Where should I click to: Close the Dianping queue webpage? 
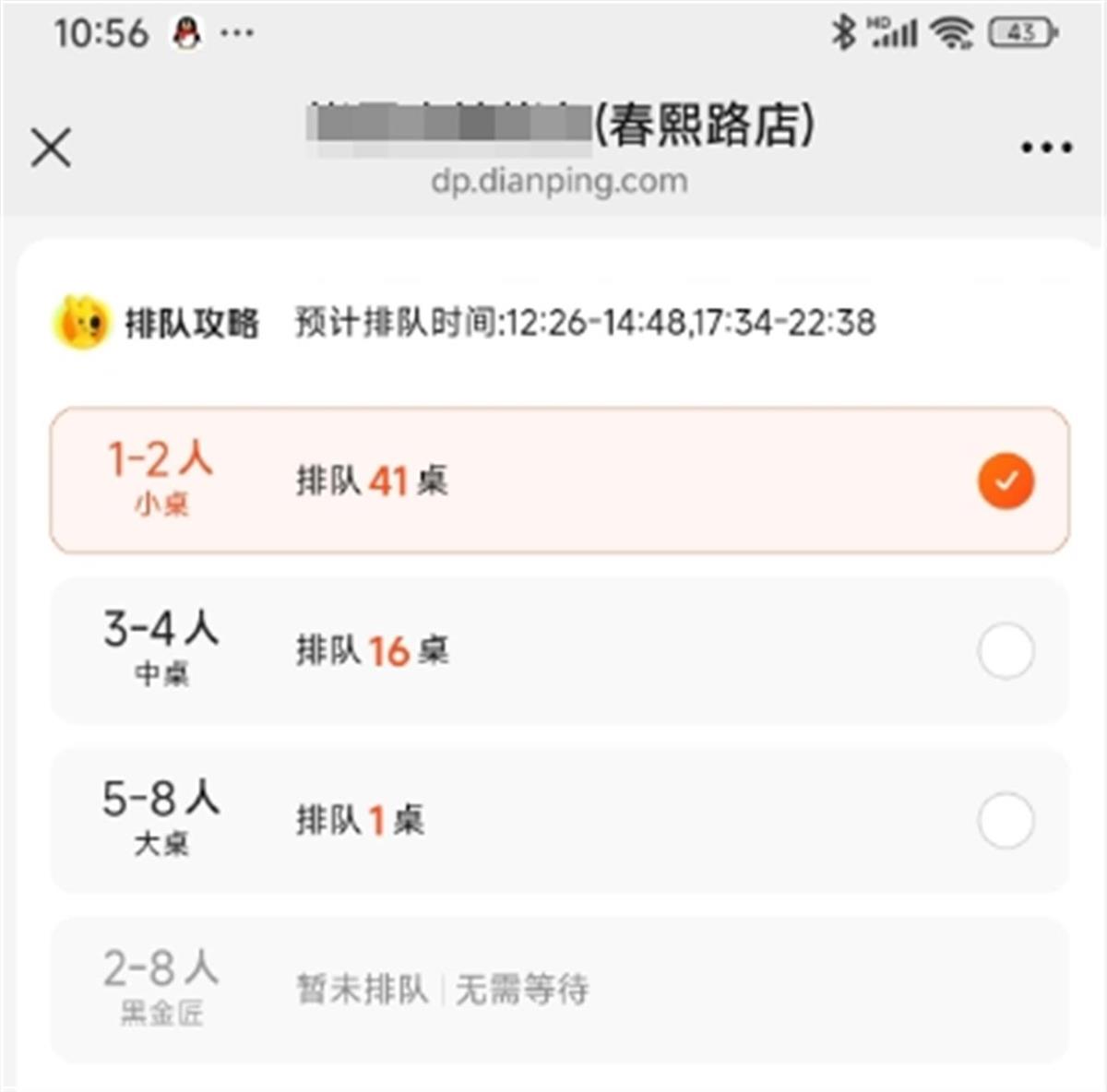51,148
